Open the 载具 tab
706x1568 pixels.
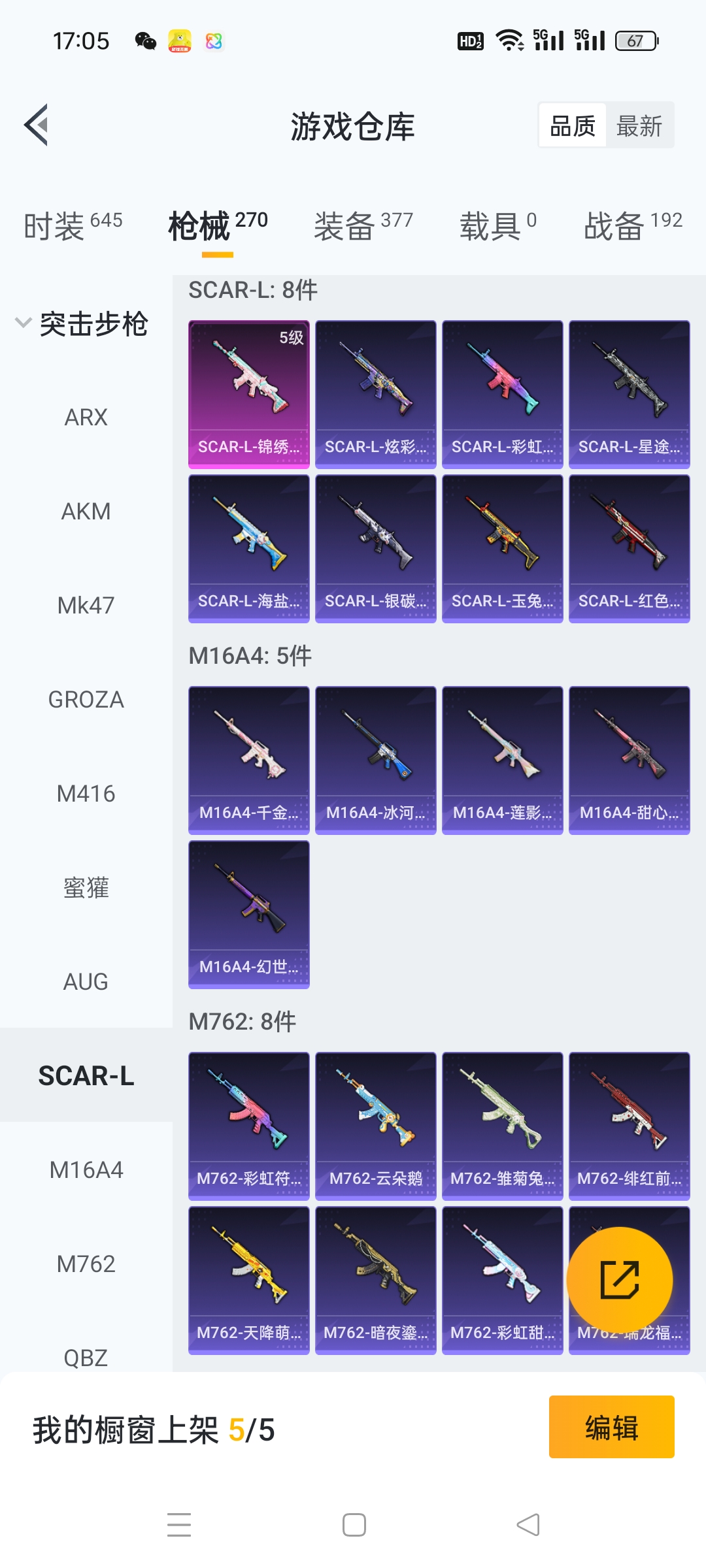tap(497, 226)
